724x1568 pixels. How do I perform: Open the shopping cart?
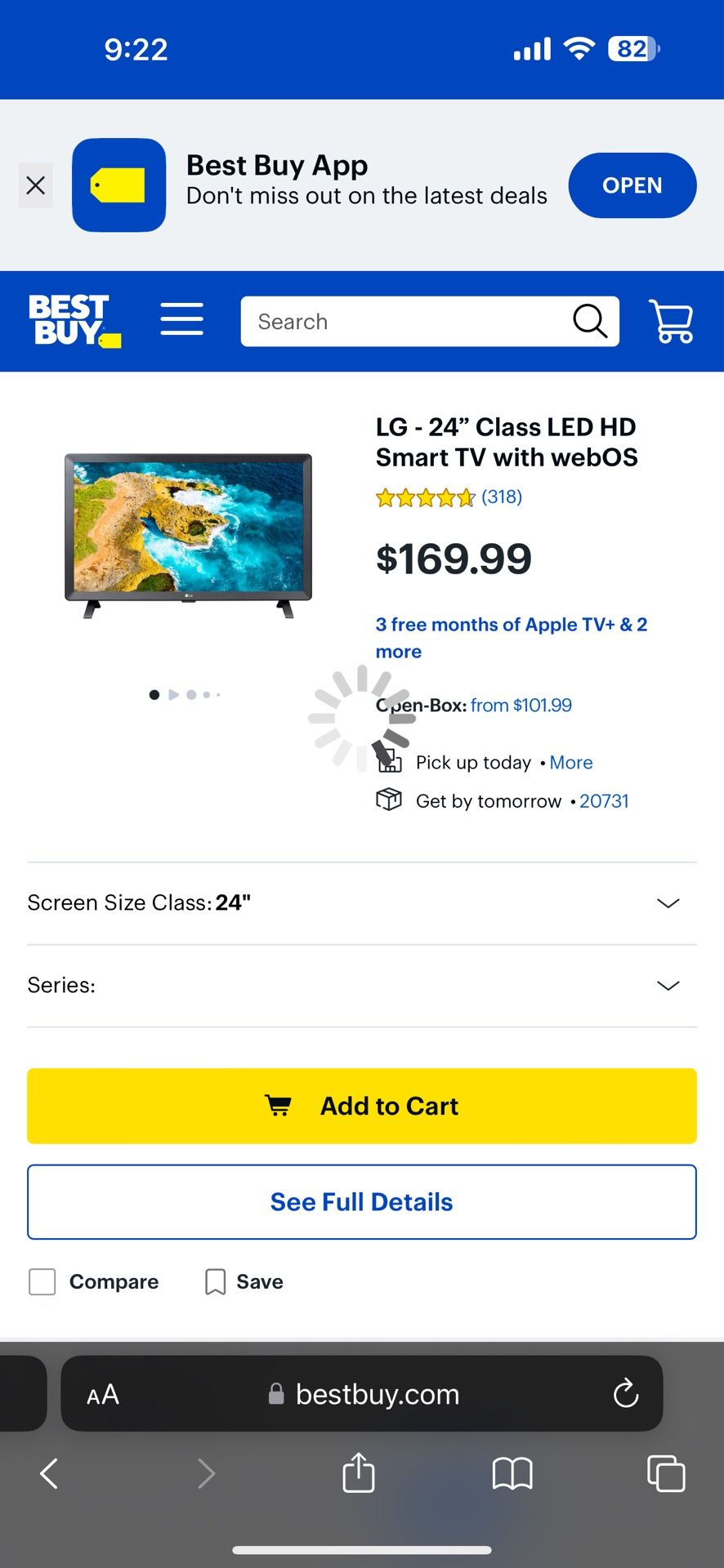tap(671, 320)
